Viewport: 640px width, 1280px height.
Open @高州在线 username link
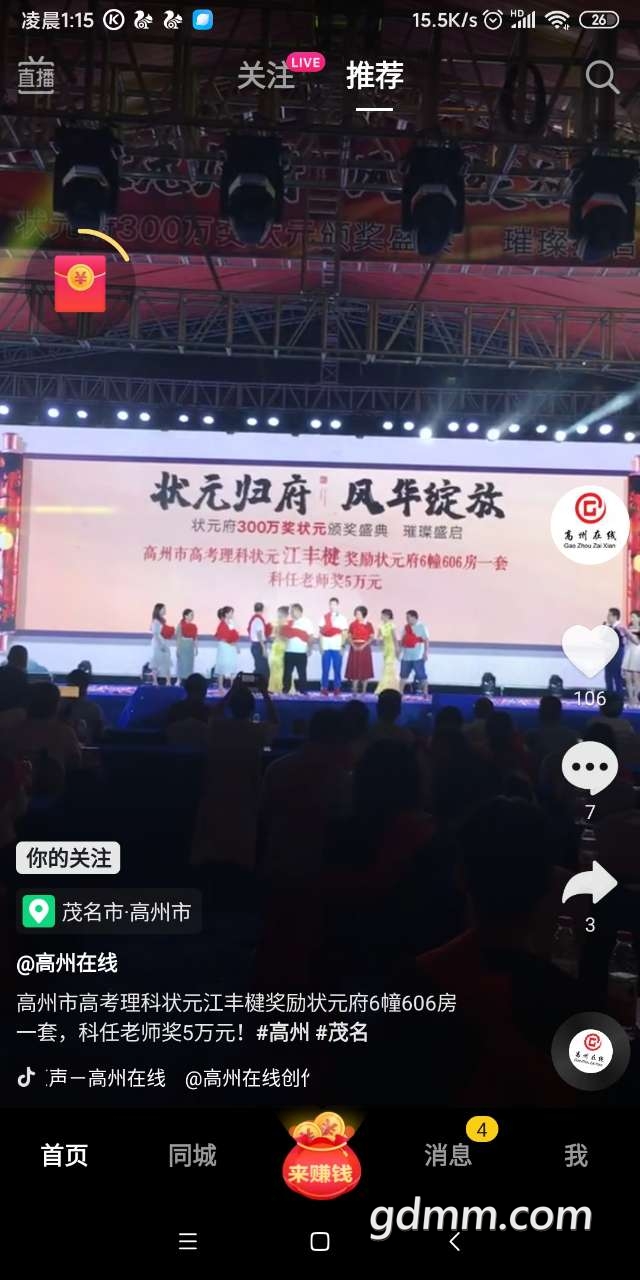[x=67, y=964]
